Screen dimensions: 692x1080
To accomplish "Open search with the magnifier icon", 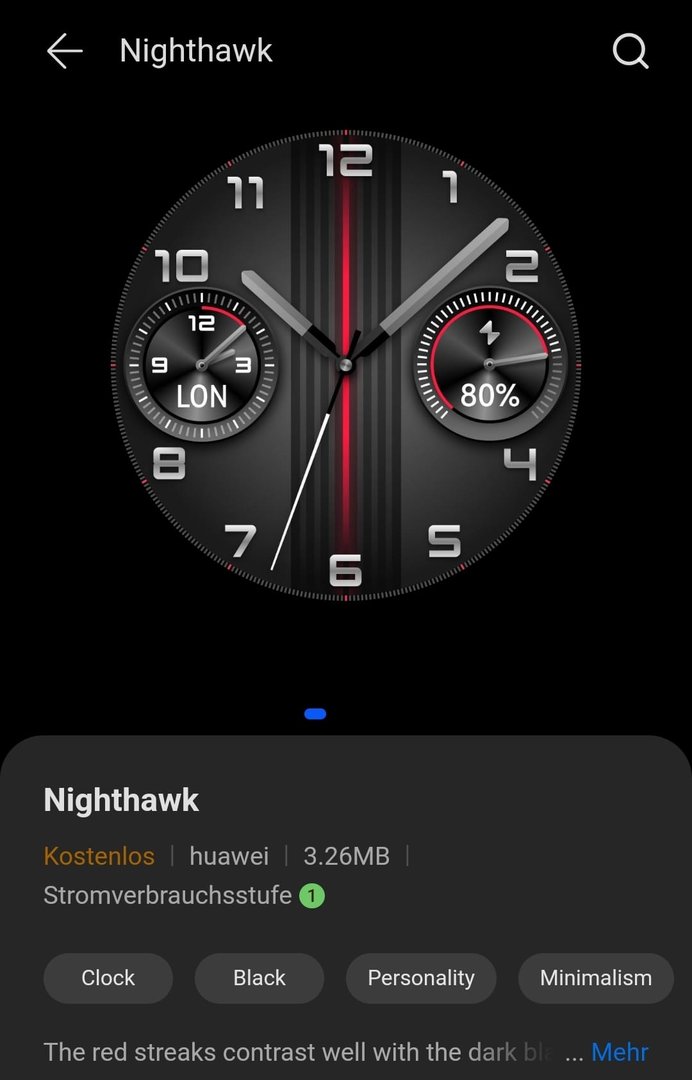I will coord(630,51).
